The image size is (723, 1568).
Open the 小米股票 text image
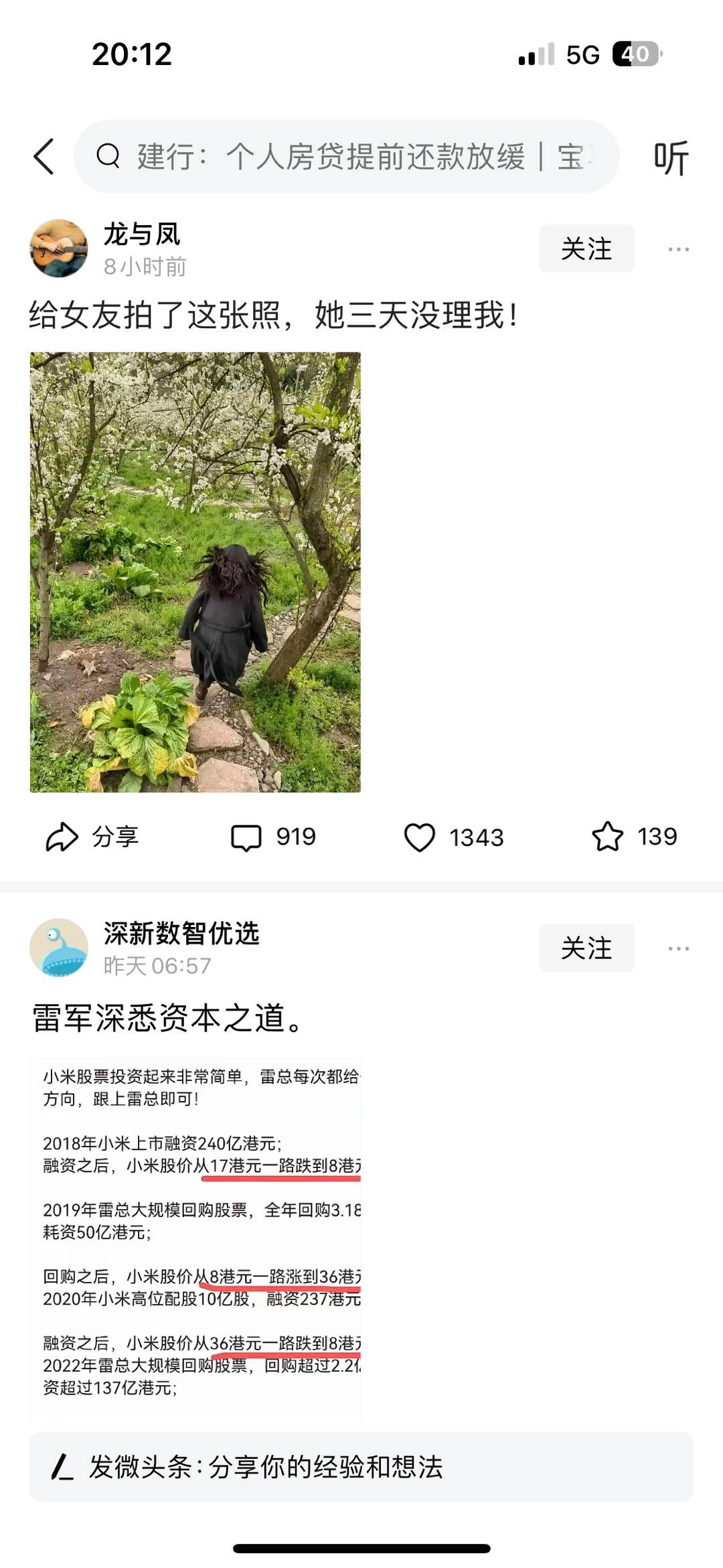(x=195, y=1238)
